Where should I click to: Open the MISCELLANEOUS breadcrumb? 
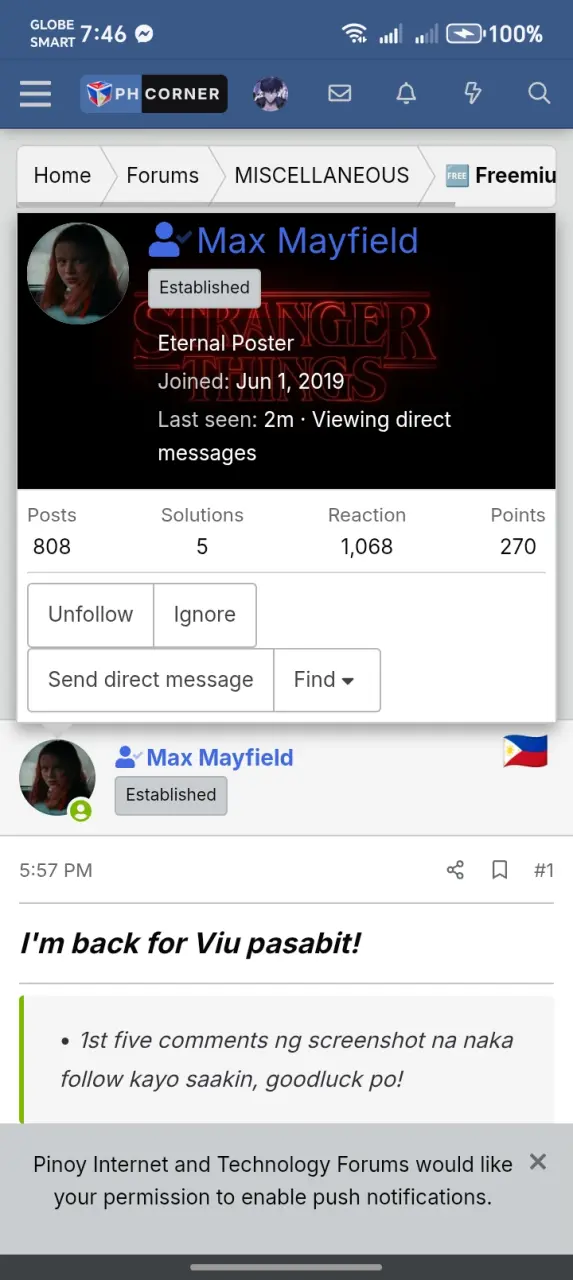click(x=322, y=175)
